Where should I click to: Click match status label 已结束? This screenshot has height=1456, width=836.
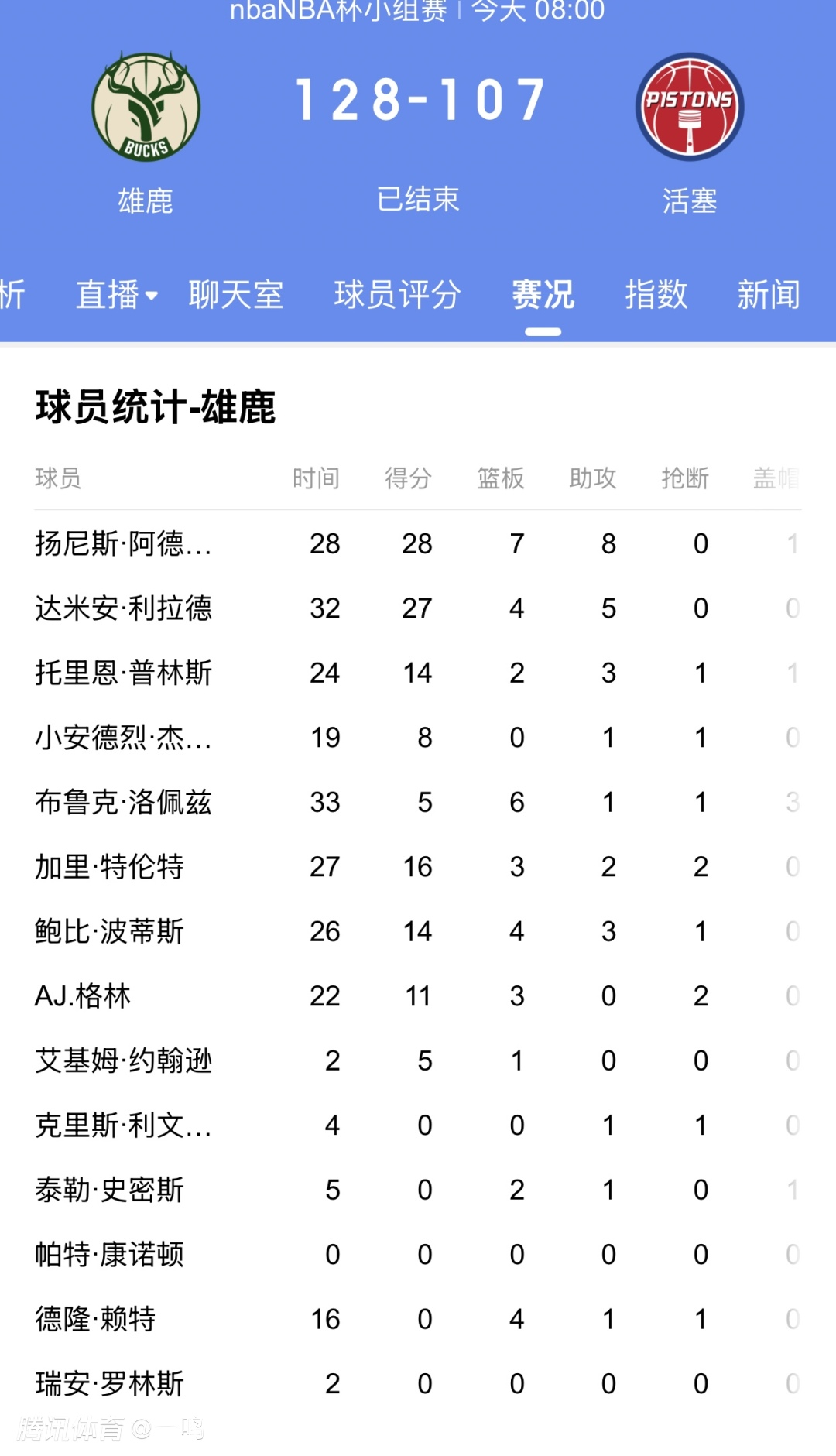coord(418,200)
